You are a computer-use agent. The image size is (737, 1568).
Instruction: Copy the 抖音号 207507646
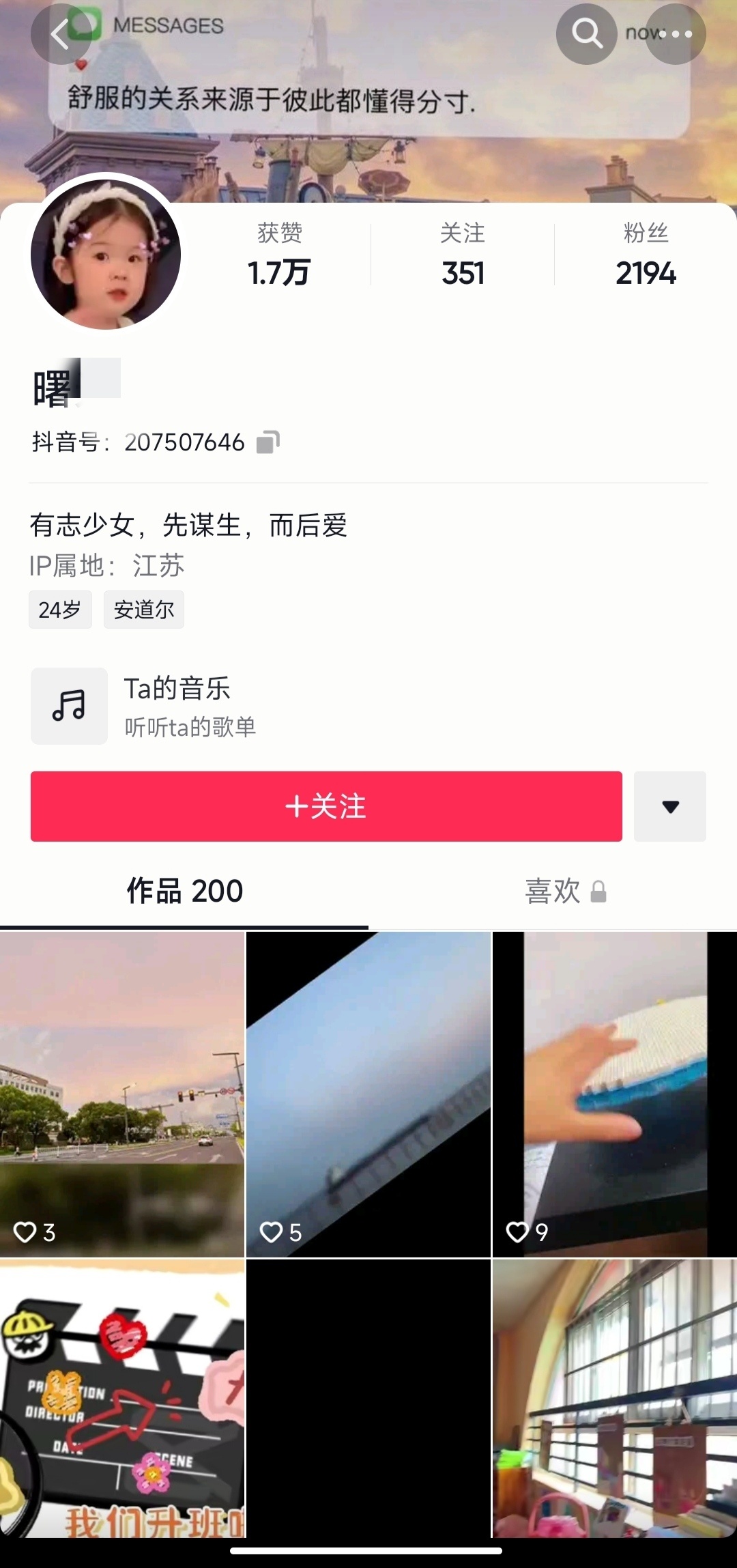268,442
